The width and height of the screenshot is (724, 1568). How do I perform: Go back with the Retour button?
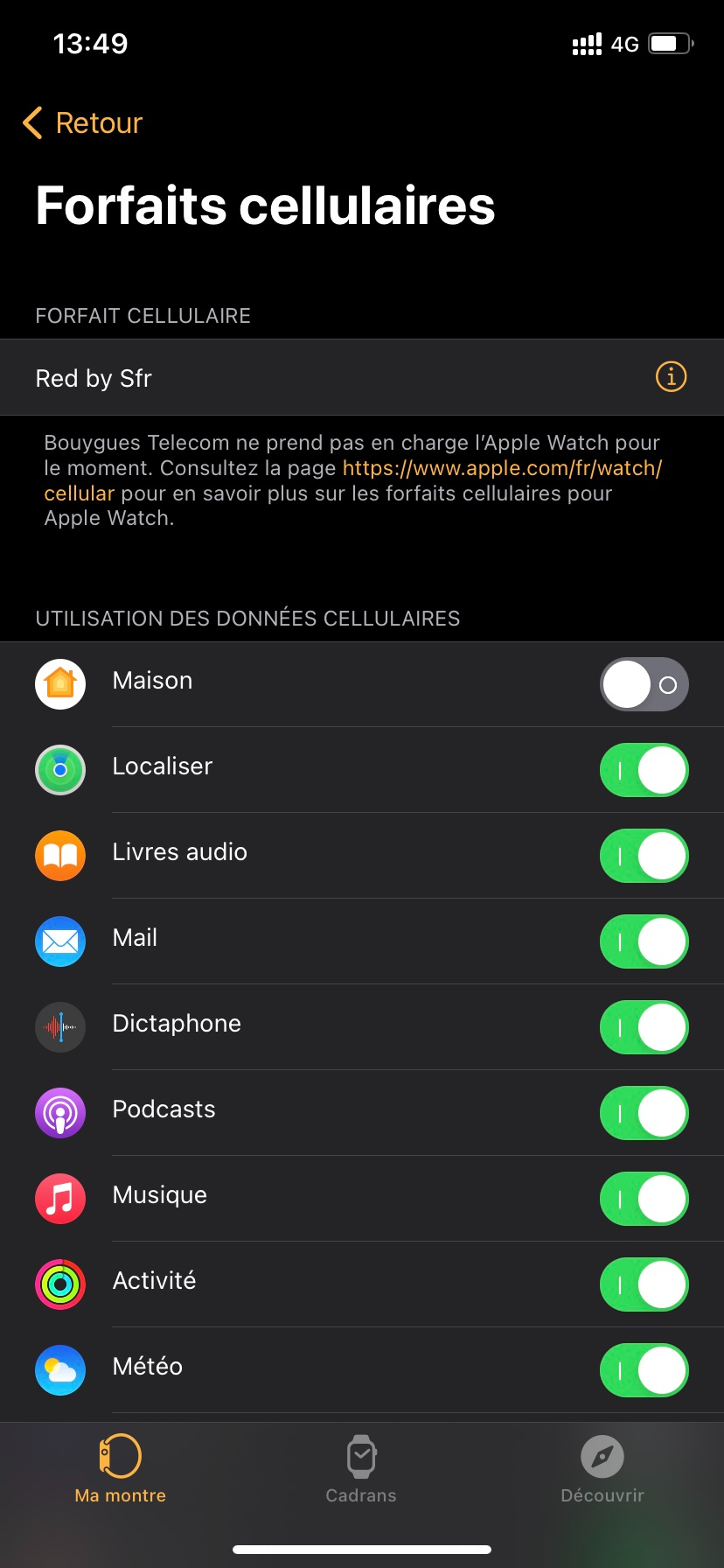(x=83, y=123)
